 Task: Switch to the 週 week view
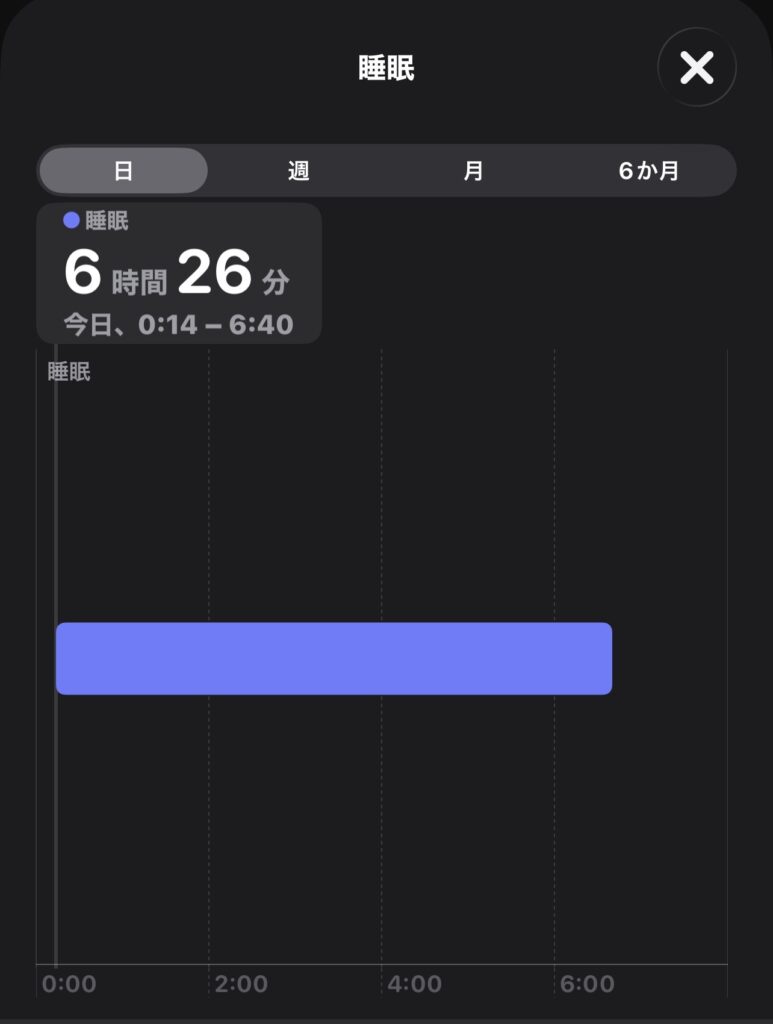click(x=298, y=171)
